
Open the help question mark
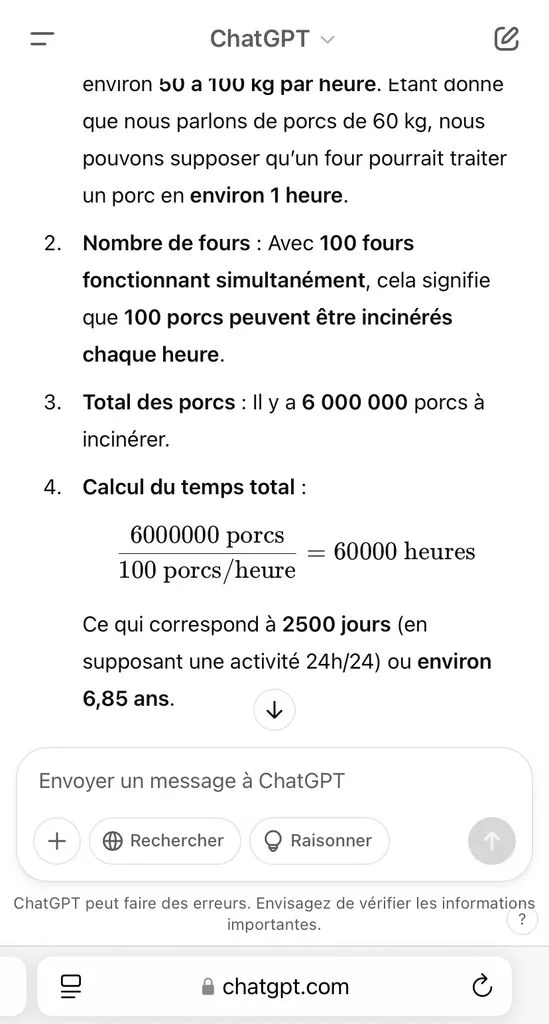(522, 920)
